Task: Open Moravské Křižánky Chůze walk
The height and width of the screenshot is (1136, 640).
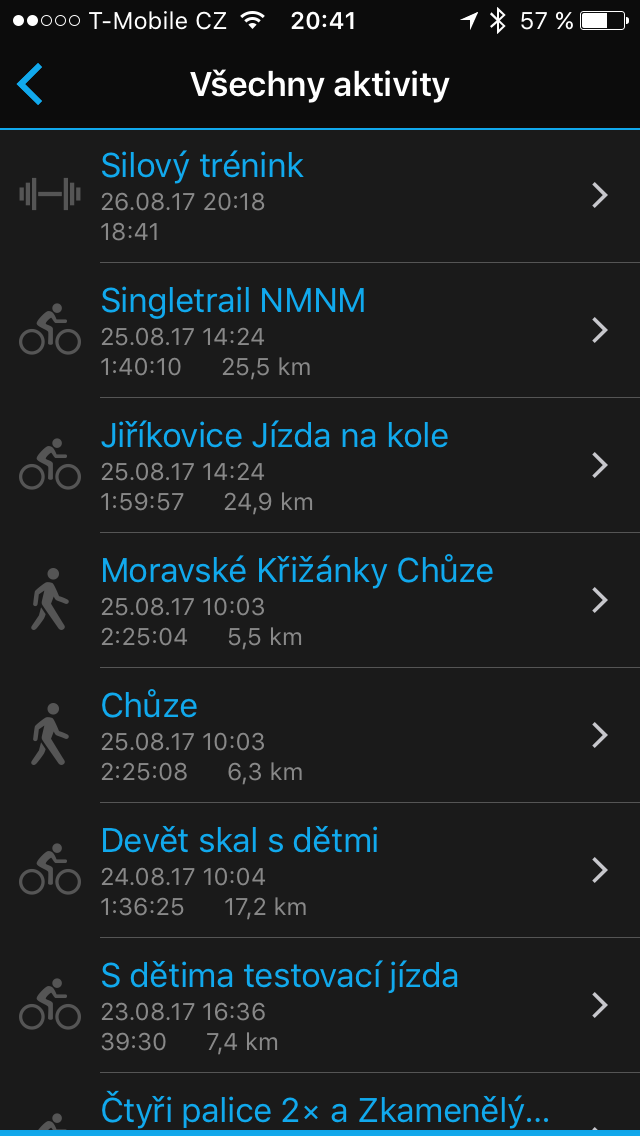Action: pos(320,600)
